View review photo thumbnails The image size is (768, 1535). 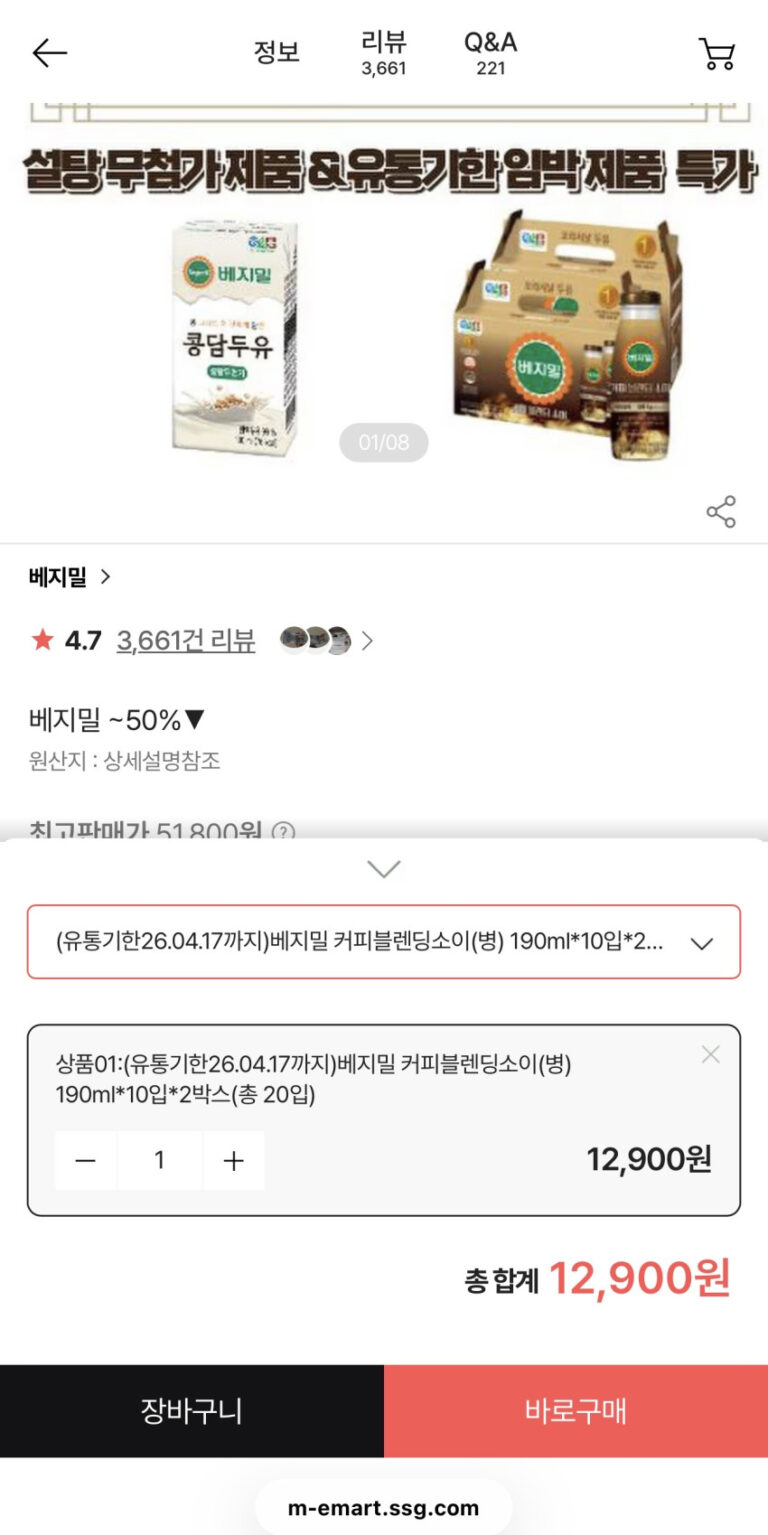[324, 640]
